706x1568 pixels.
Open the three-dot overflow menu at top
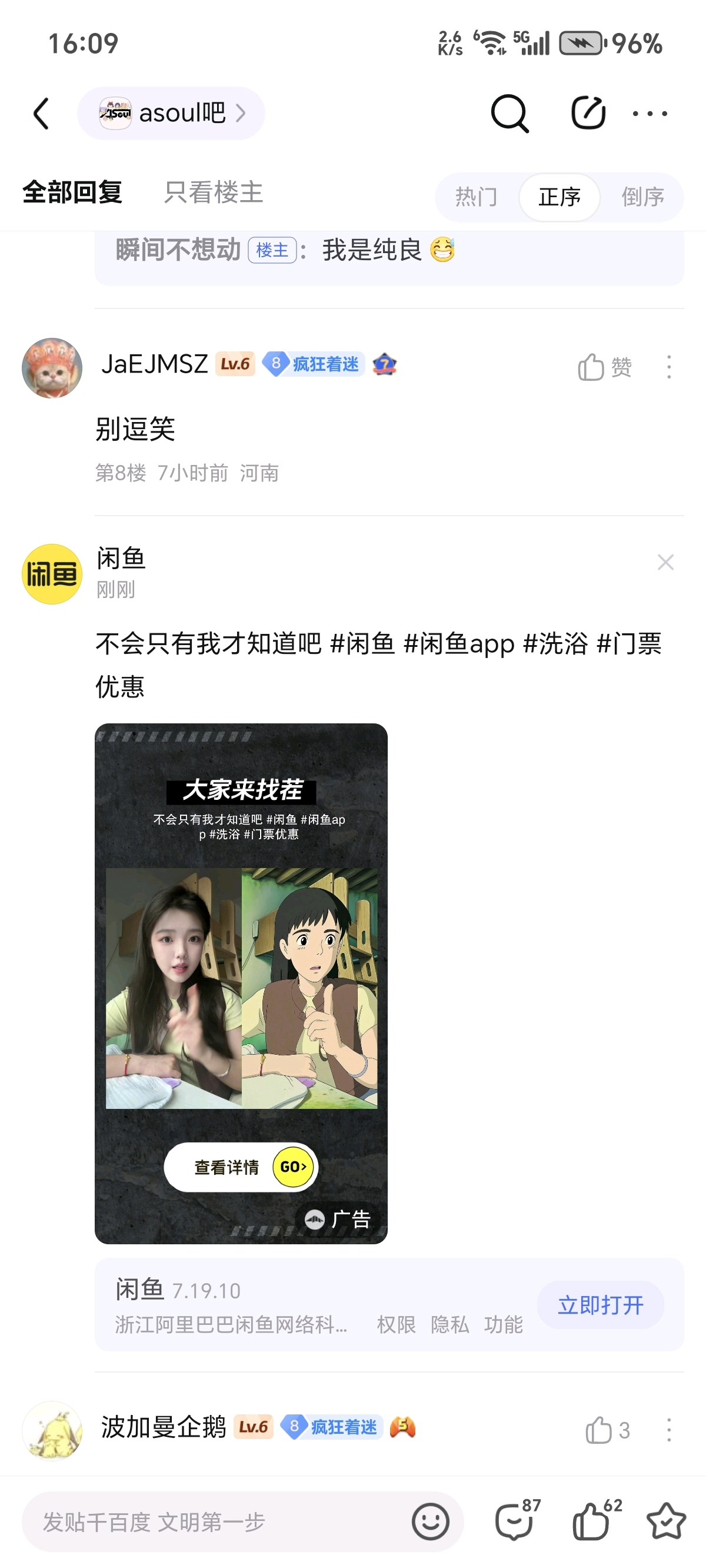click(650, 113)
